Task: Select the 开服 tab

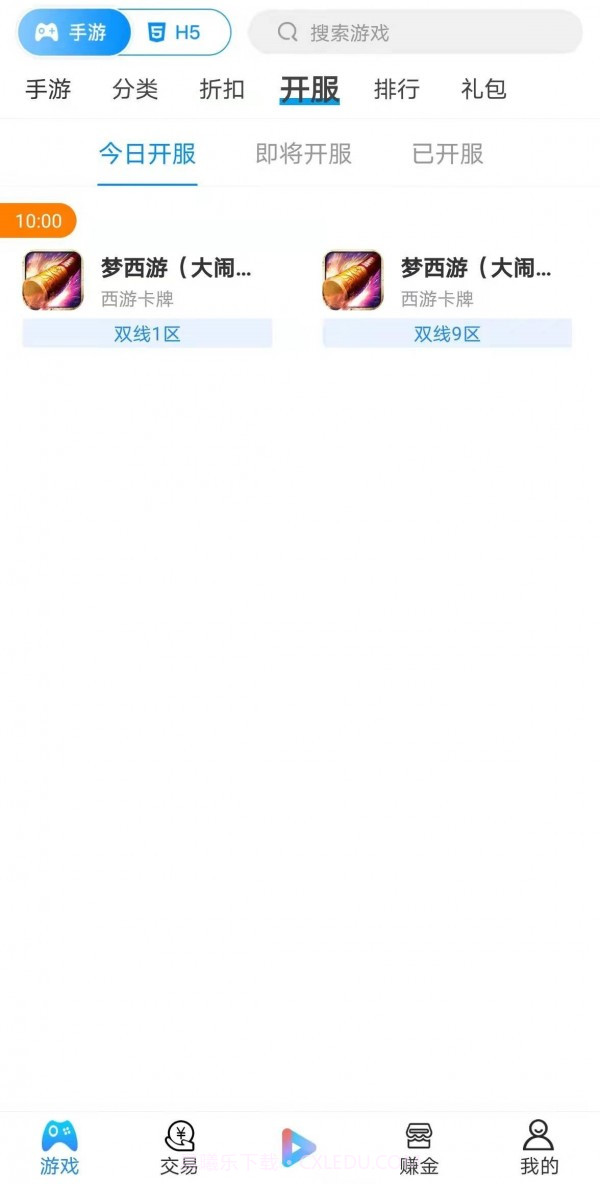Action: click(309, 89)
